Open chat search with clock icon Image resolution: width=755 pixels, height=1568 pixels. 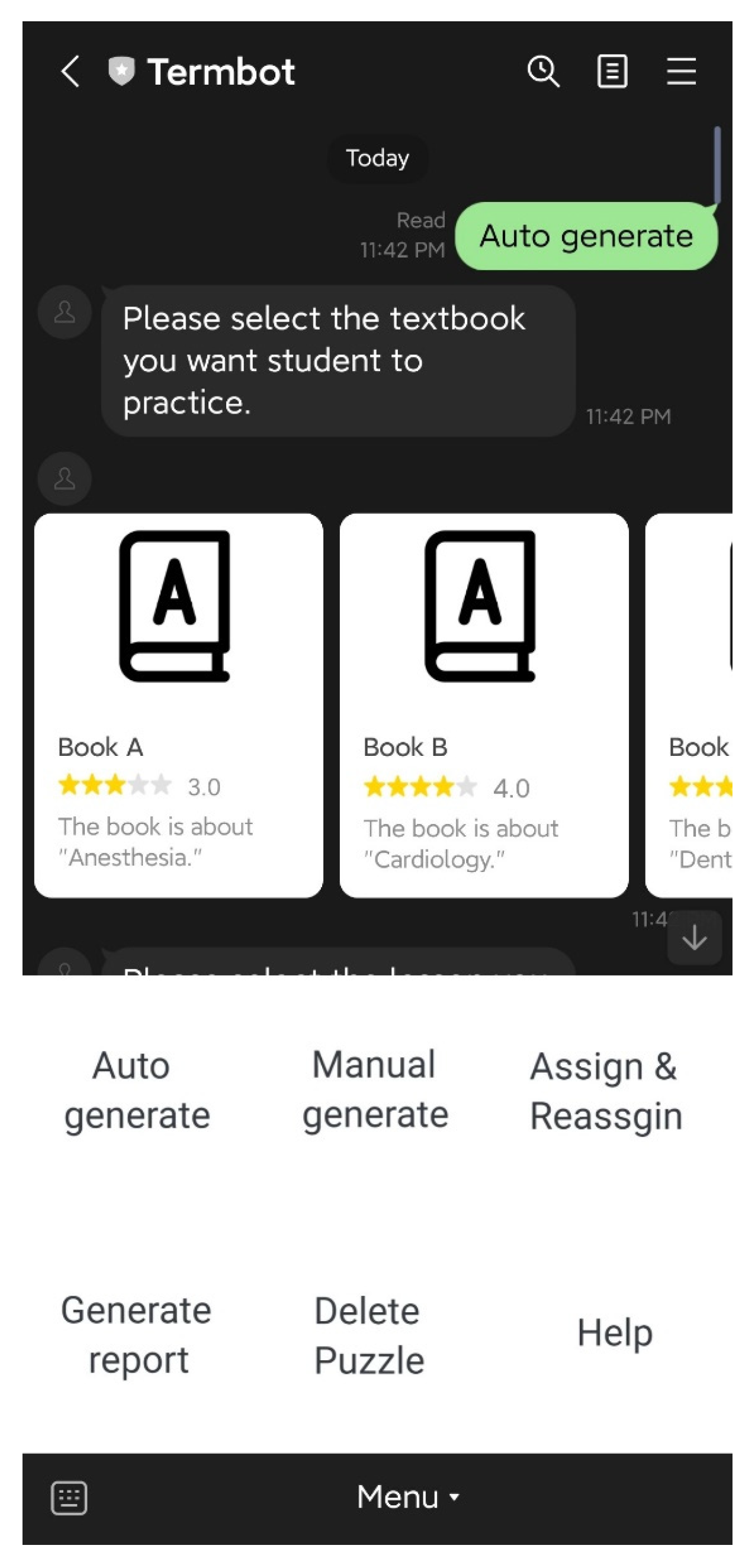(x=542, y=72)
